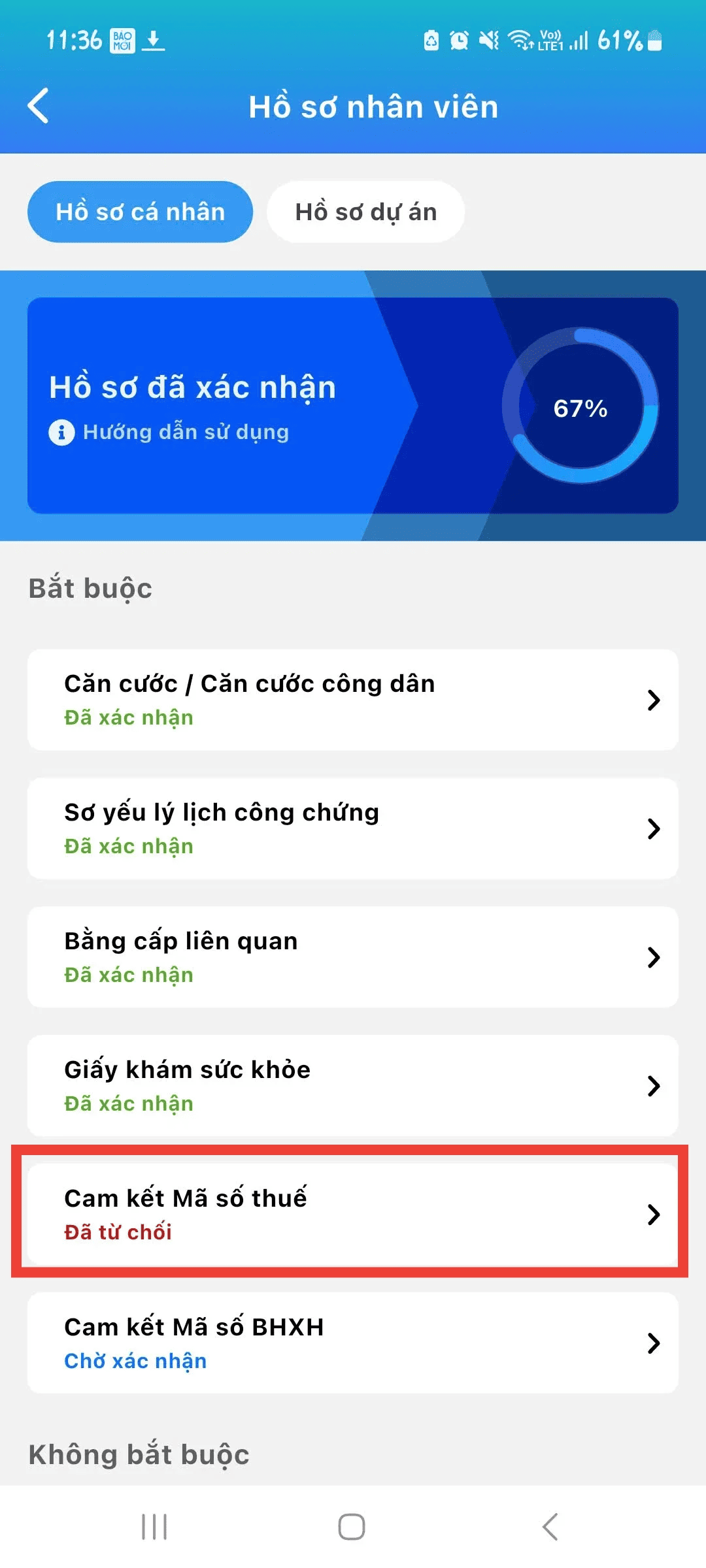Open Cam kết Mã số BHXH
Viewport: 706px width, 1568px height.
(x=352, y=1343)
